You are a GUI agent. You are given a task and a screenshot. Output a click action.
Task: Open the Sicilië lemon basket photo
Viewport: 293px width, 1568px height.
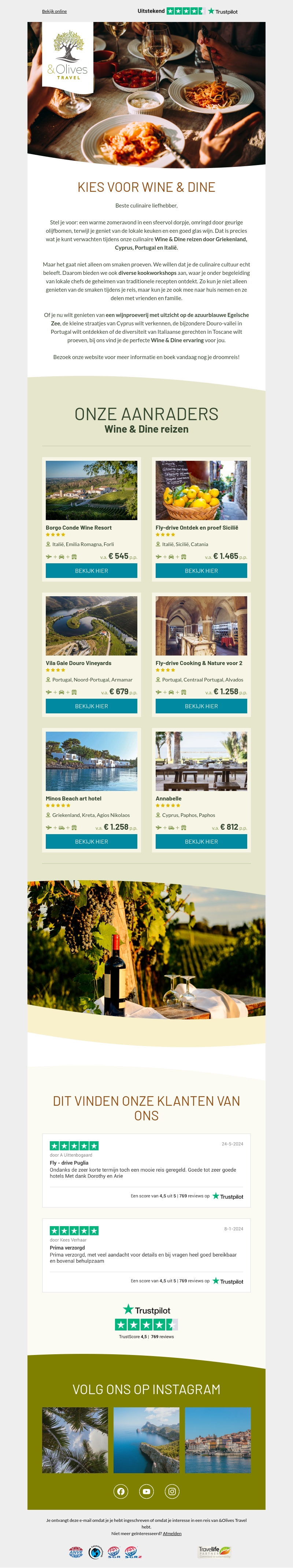[x=201, y=490]
